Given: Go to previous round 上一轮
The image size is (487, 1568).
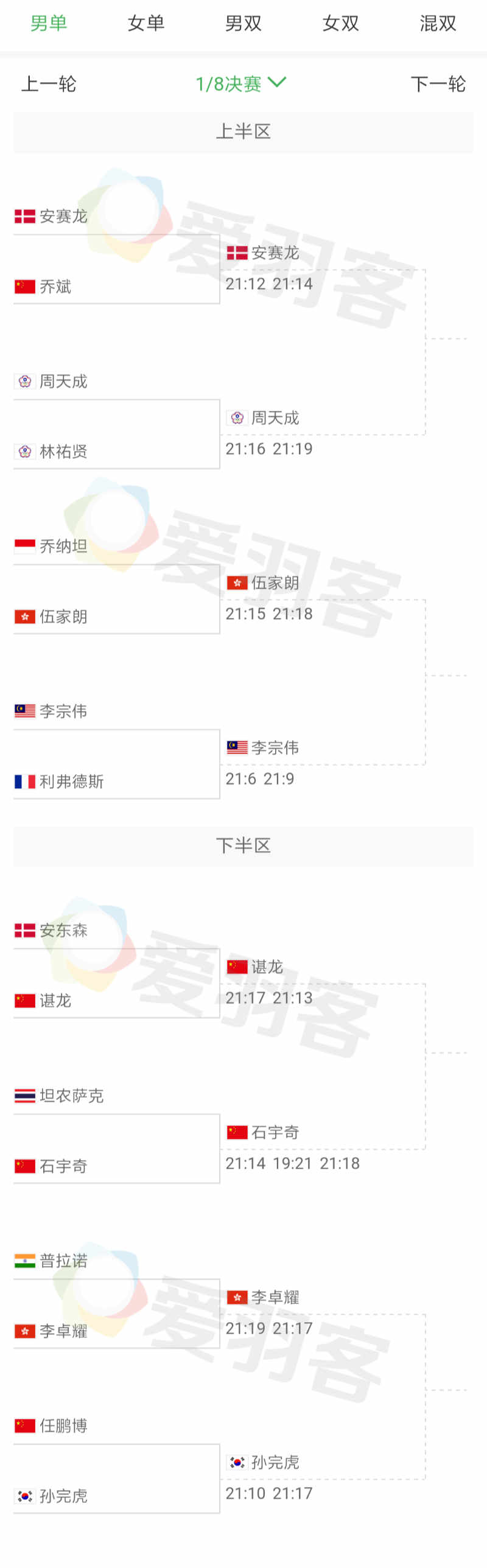Looking at the screenshot, I should pos(49,84).
